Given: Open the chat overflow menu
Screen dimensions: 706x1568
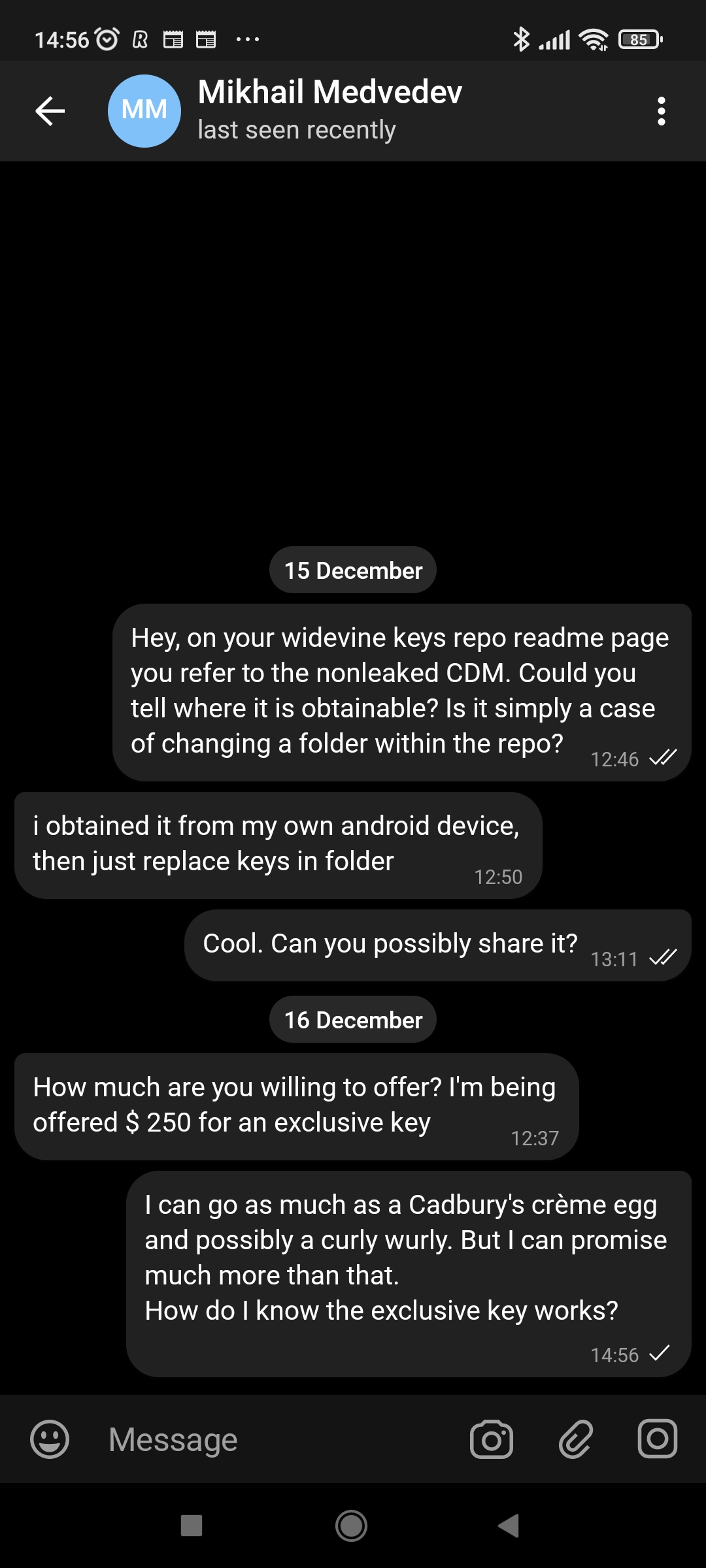Looking at the screenshot, I should pyautogui.click(x=661, y=111).
